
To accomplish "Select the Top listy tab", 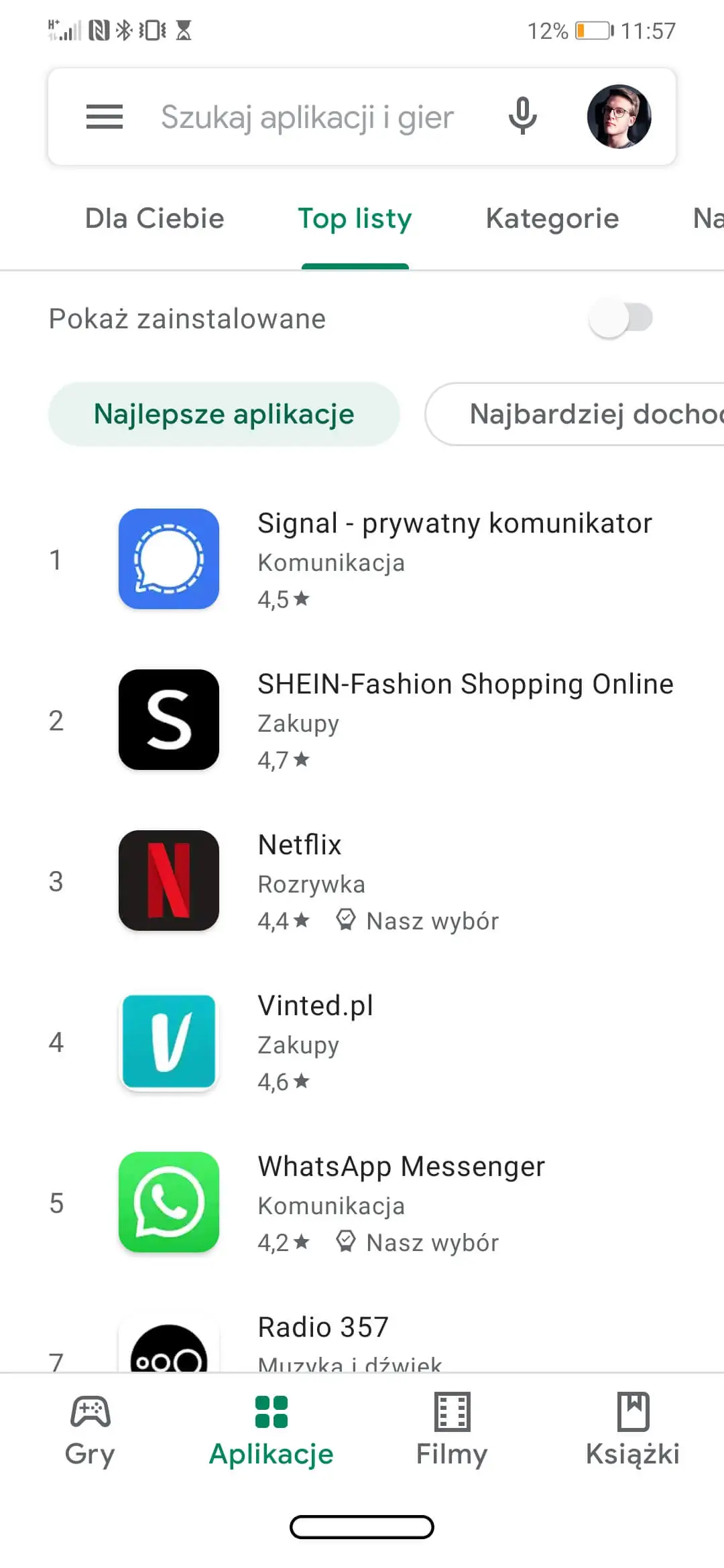I will click(x=355, y=218).
